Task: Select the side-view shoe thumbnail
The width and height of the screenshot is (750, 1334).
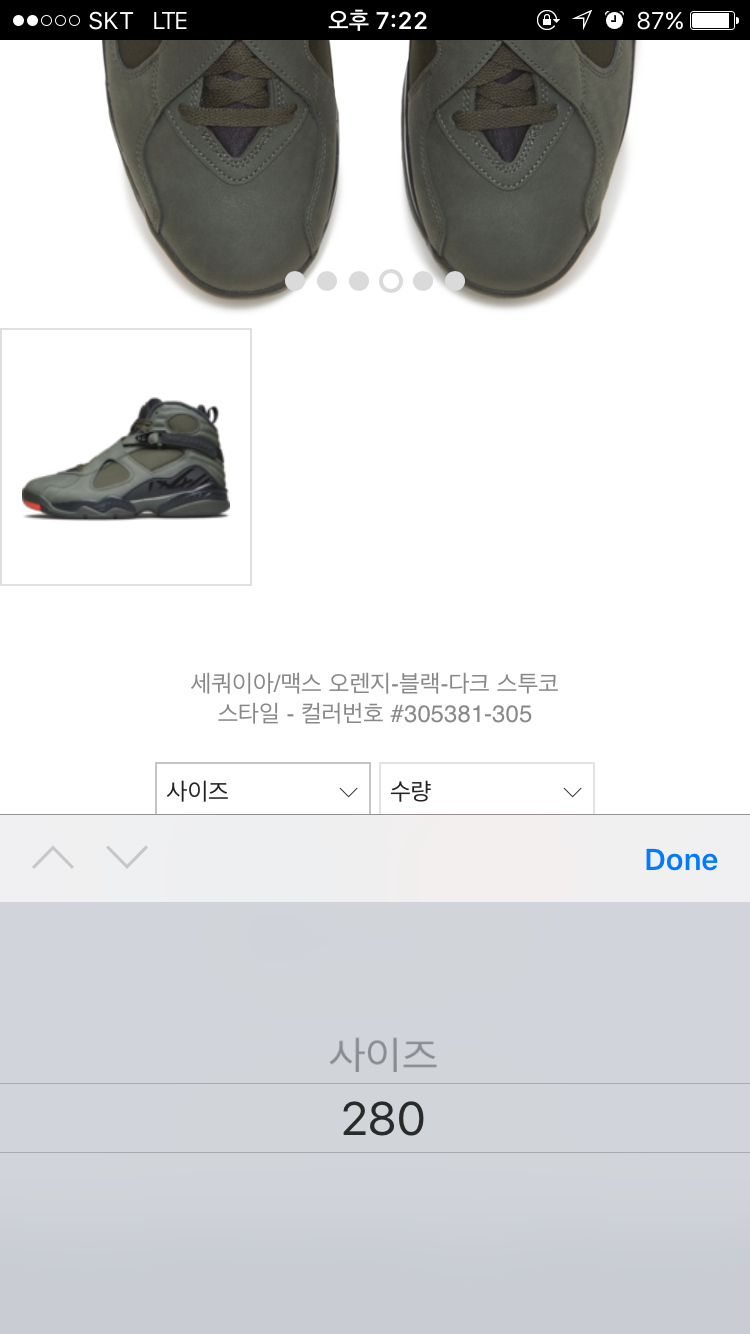Action: click(x=126, y=457)
